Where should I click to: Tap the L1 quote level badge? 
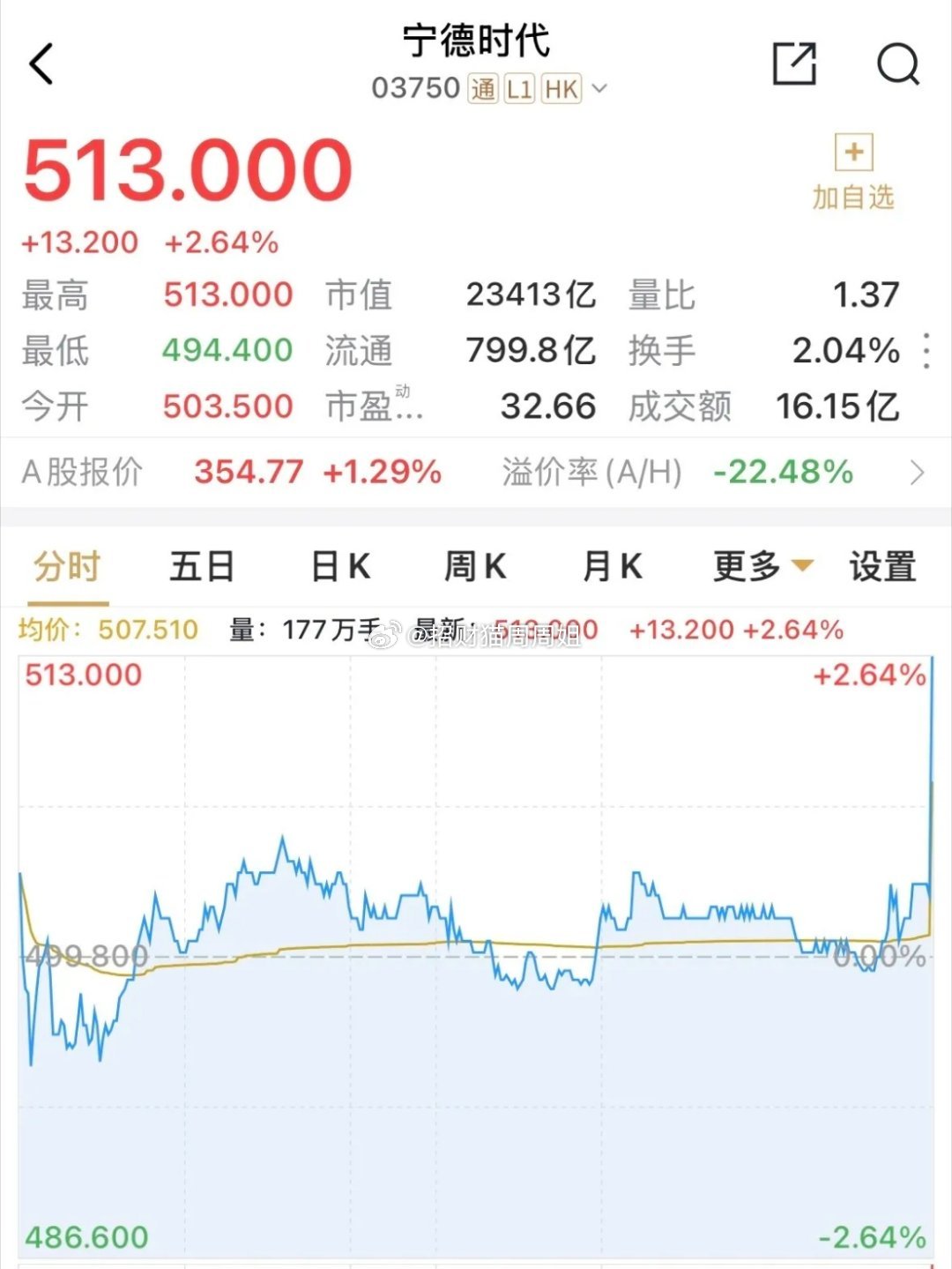519,88
